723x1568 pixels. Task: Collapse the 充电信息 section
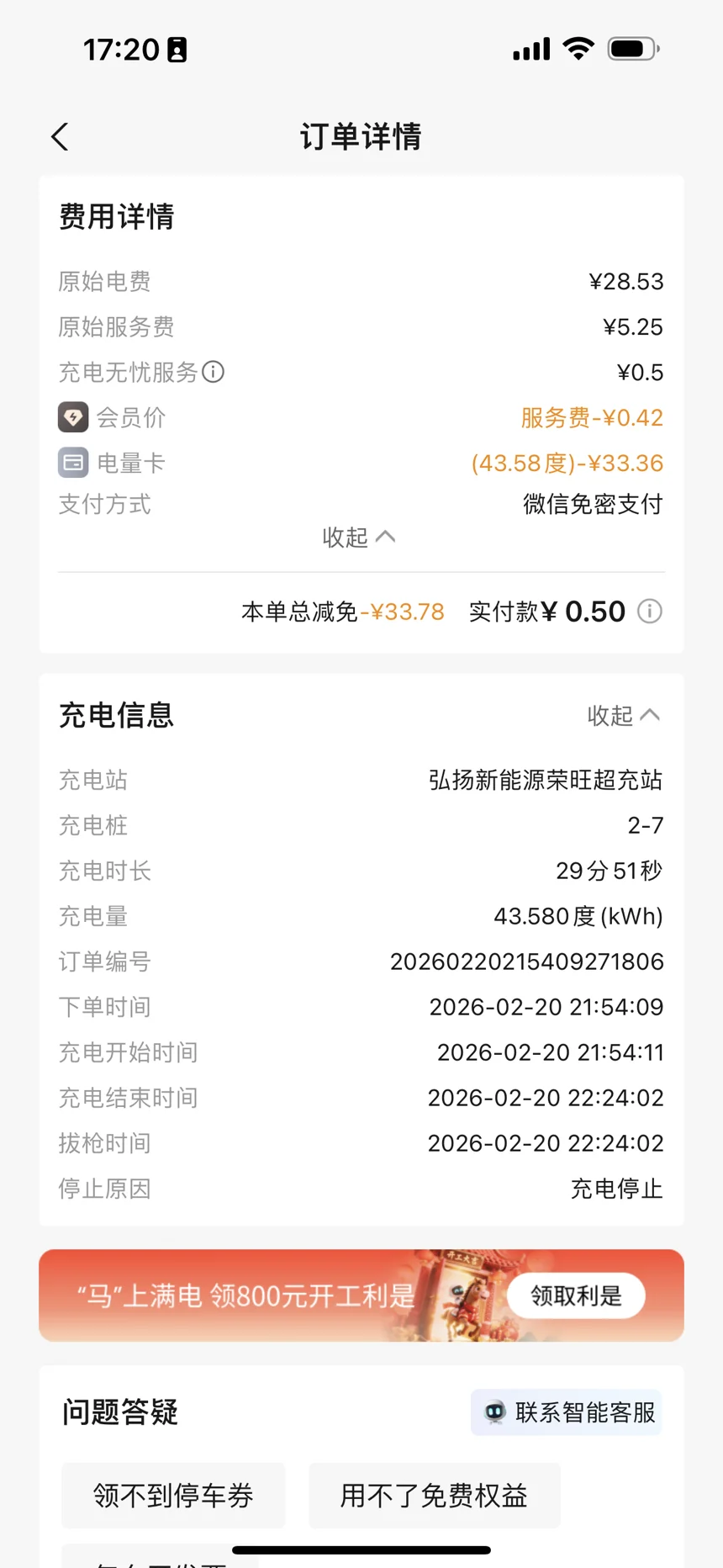(x=624, y=716)
